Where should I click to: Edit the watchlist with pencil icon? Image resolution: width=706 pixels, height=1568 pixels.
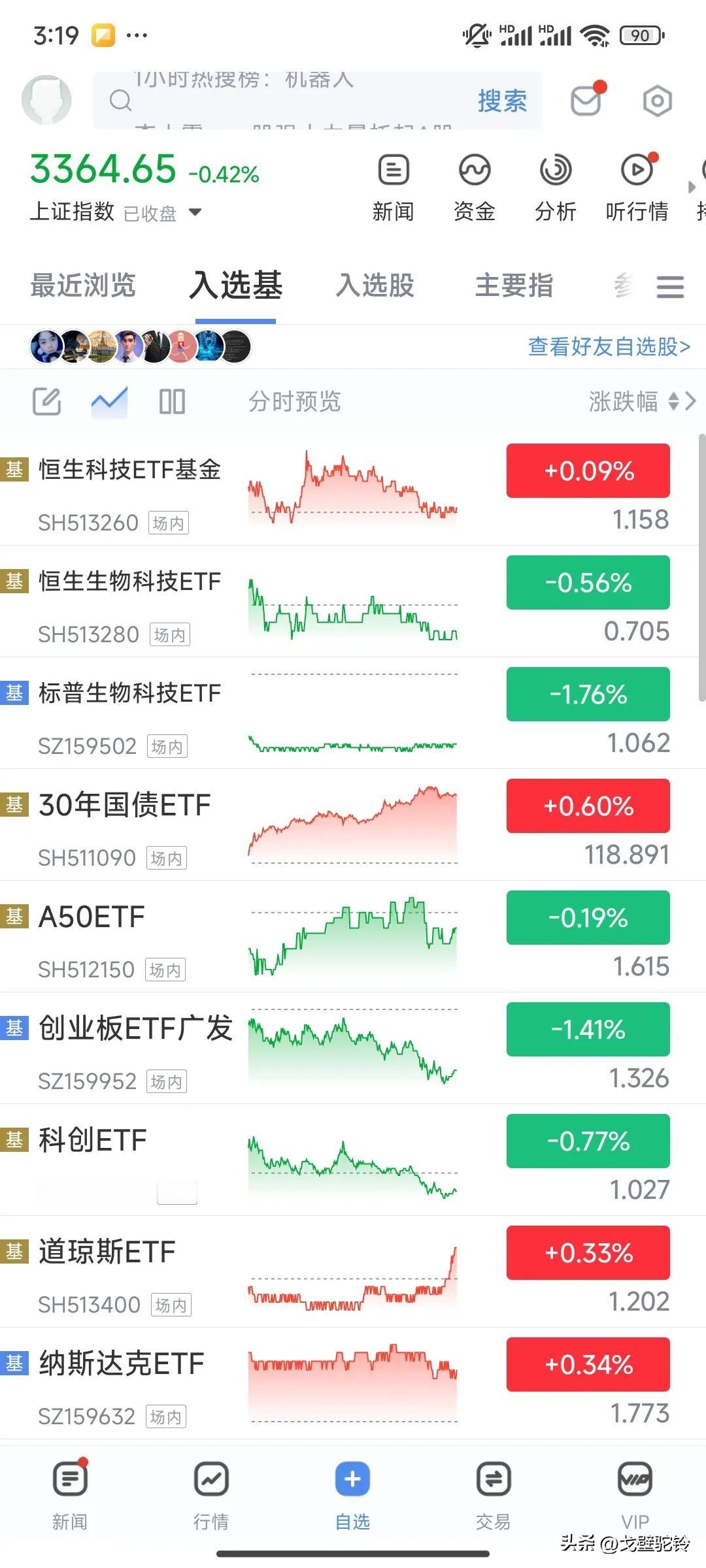(x=47, y=401)
